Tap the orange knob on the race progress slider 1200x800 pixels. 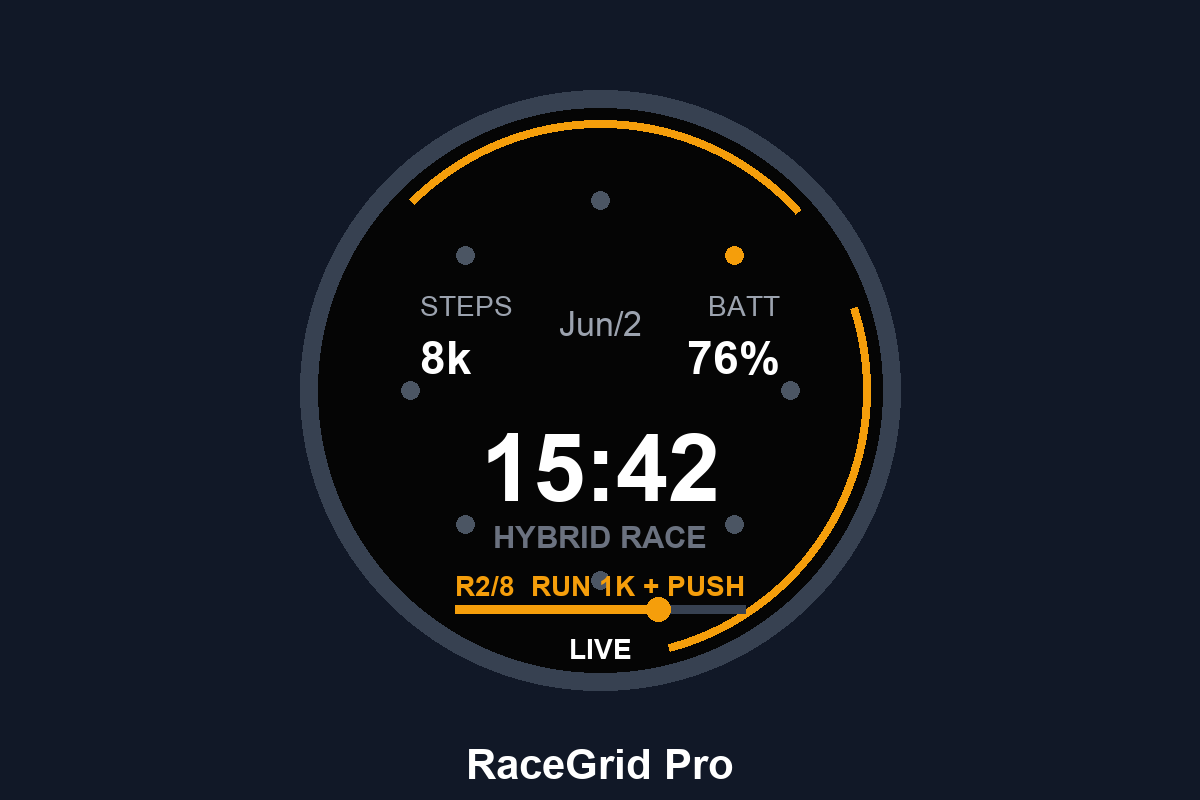pos(659,609)
